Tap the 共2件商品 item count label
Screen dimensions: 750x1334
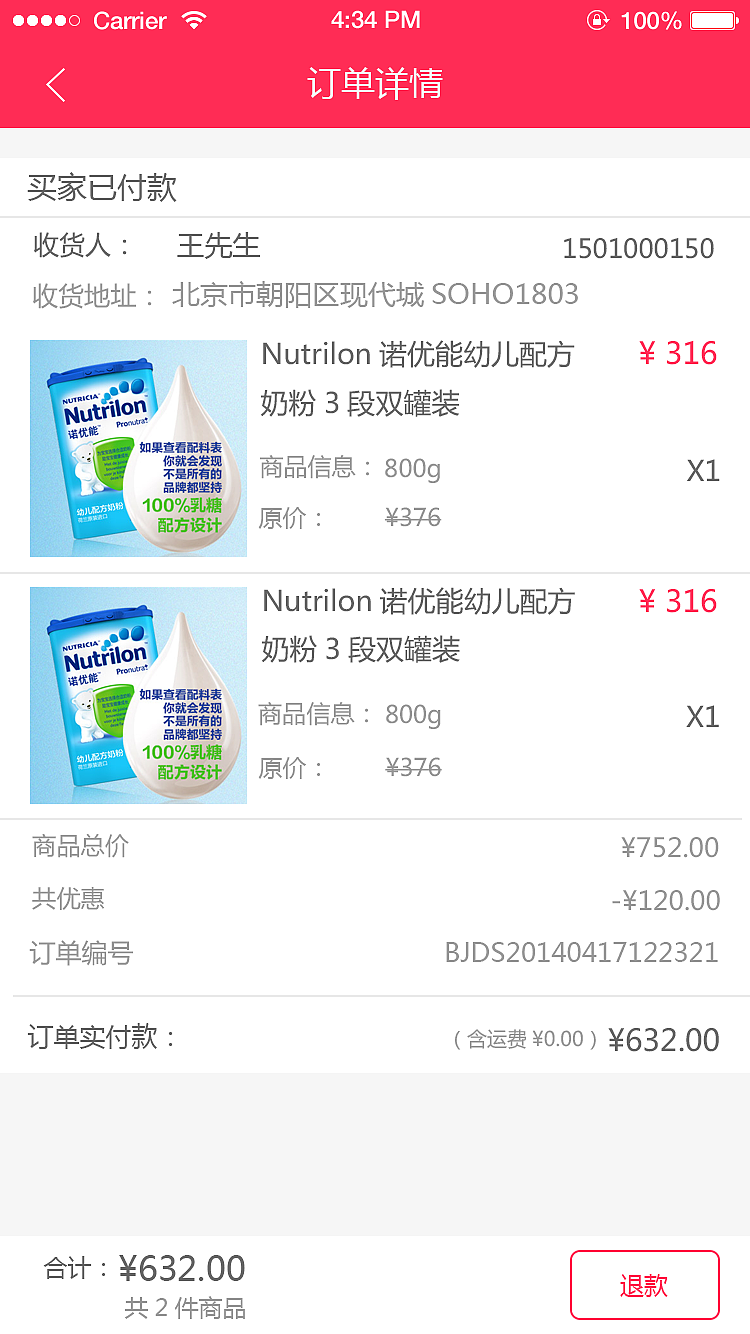click(184, 1307)
